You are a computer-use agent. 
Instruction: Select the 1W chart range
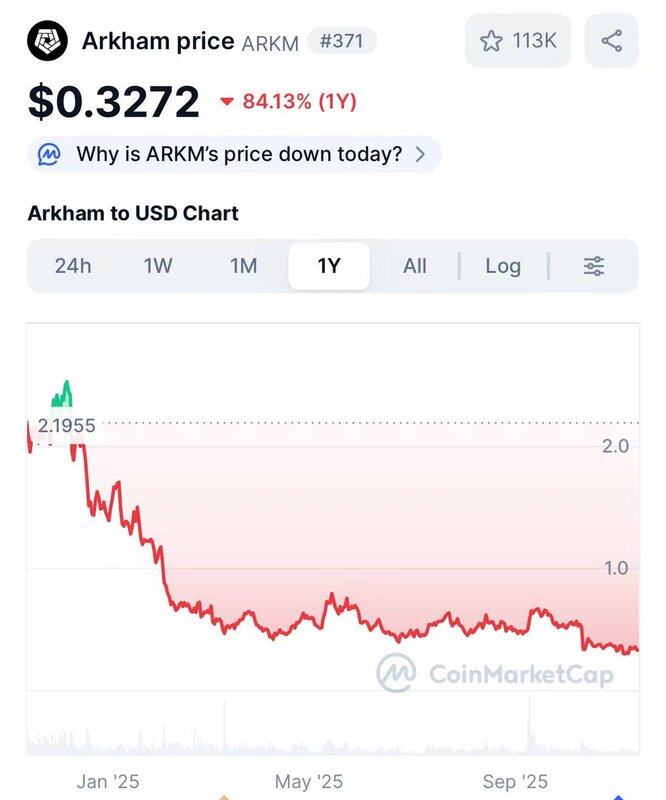158,266
